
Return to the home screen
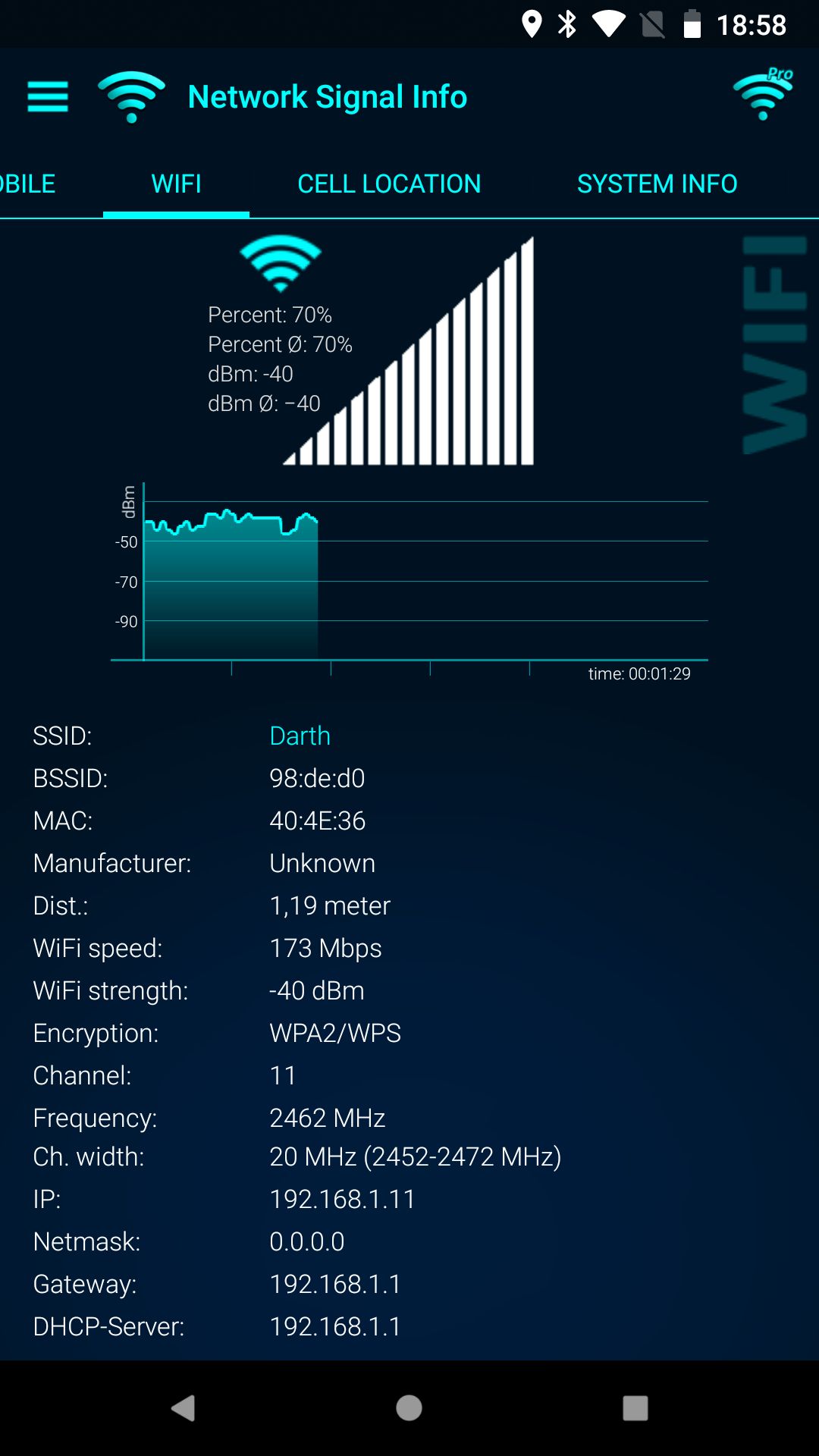(409, 1408)
